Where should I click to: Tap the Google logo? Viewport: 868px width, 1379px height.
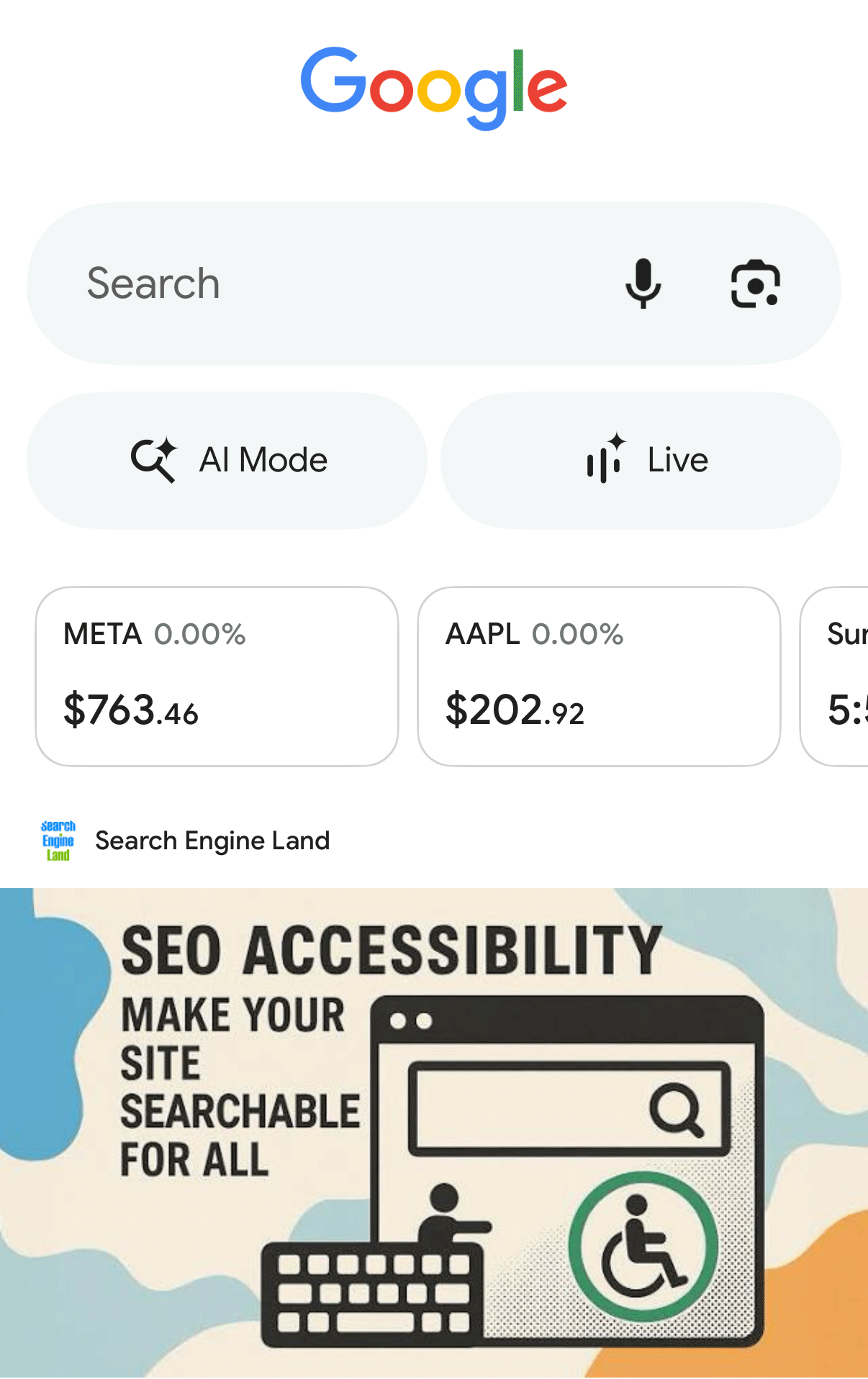[434, 86]
